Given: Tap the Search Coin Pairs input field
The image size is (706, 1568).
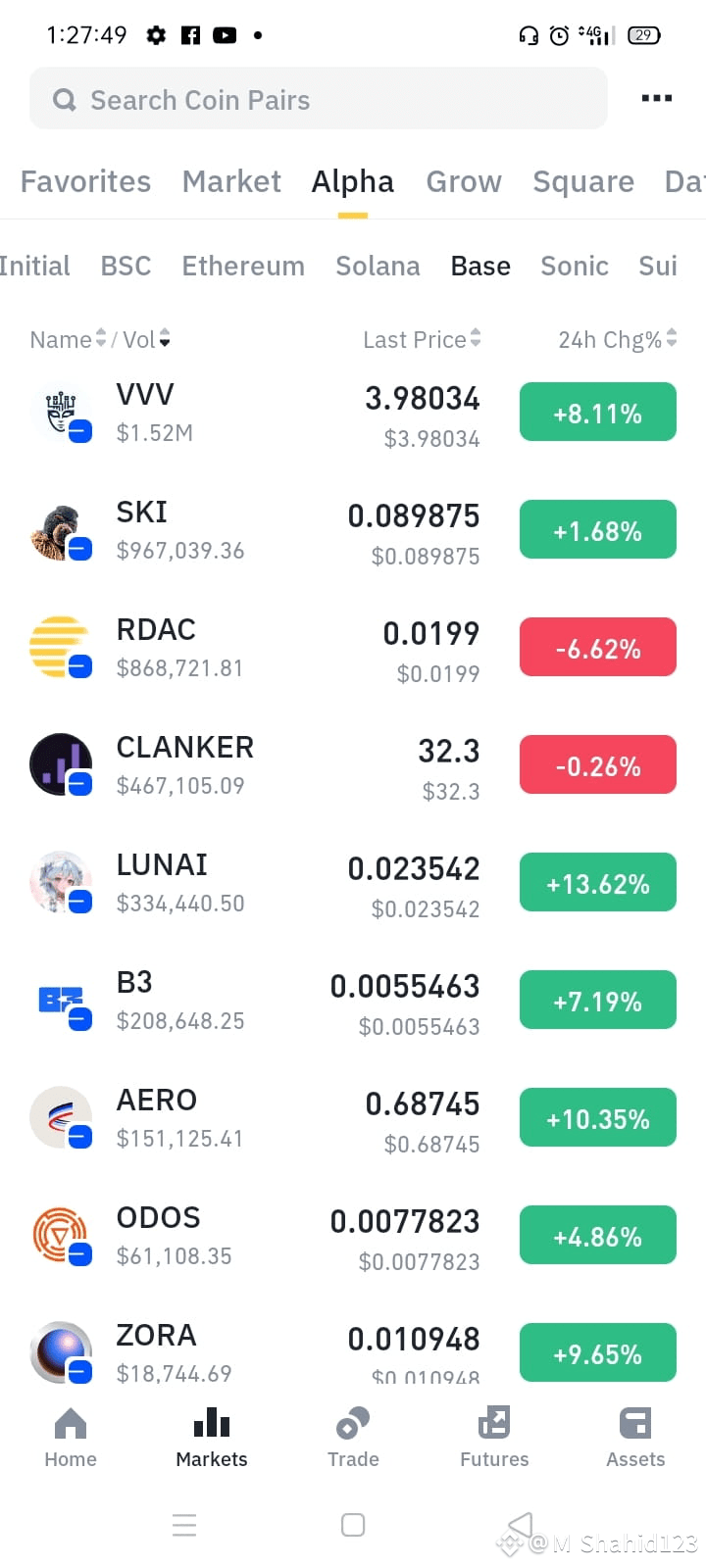Looking at the screenshot, I should 294,99.
